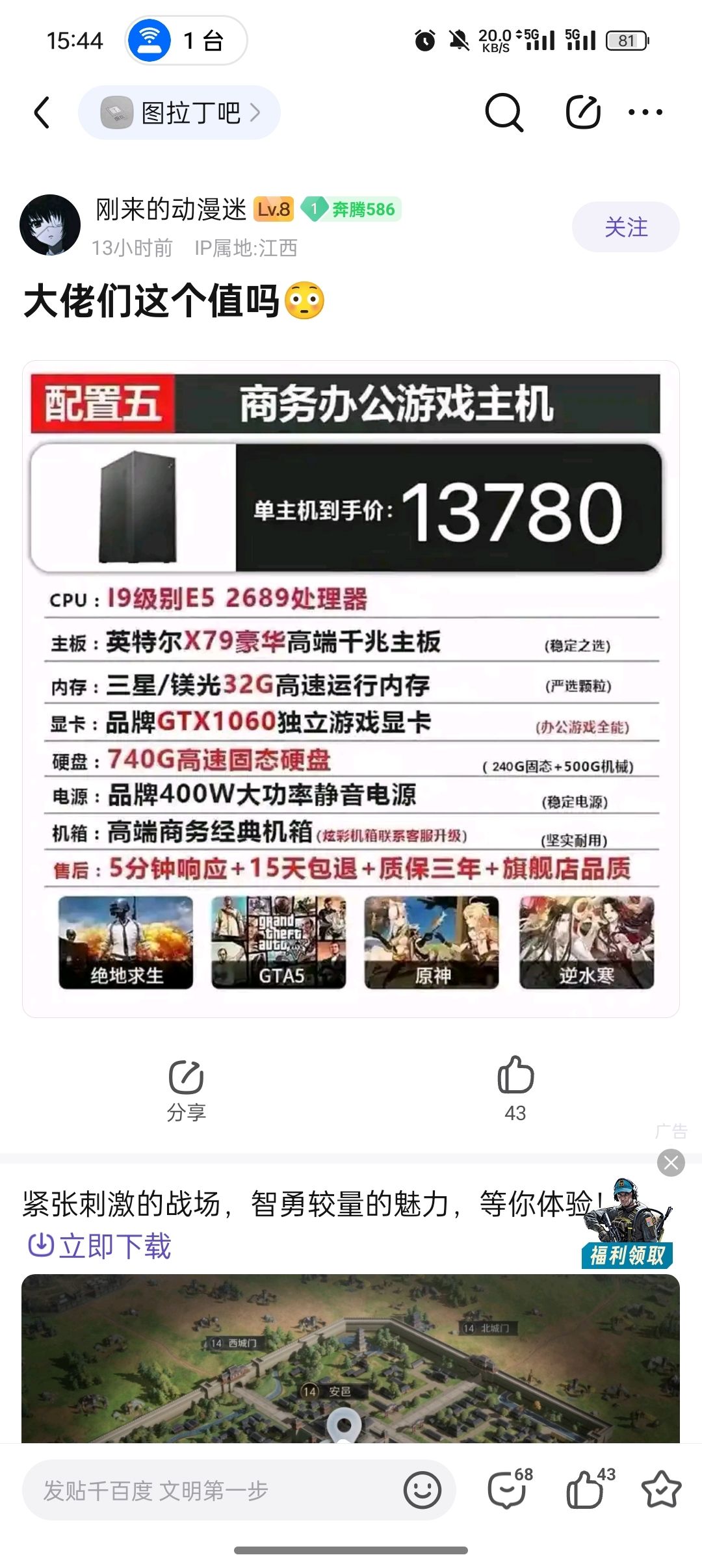Viewport: 702px width, 1568px height.
Task: Tap the 立即下载 ad link
Action: (100, 1246)
